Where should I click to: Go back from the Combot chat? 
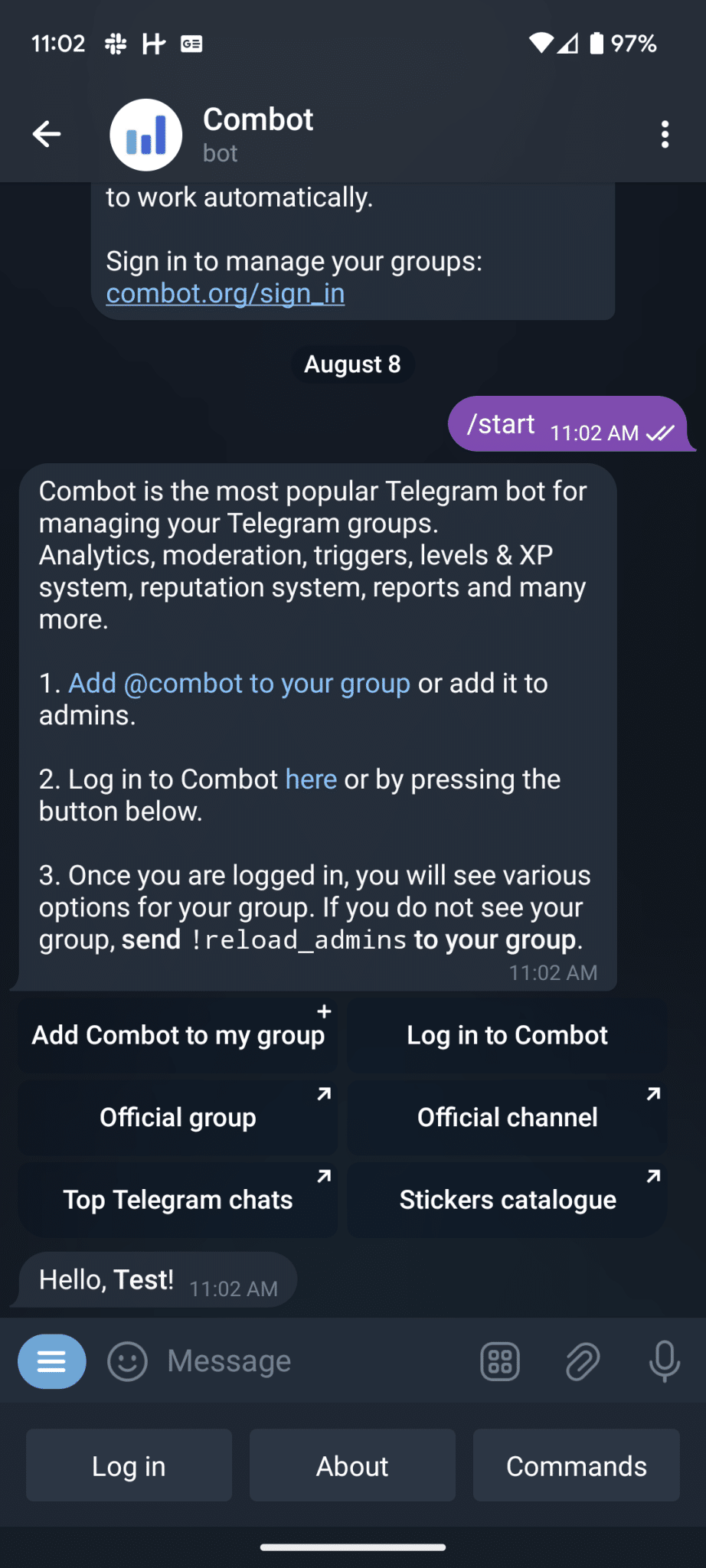pos(47,134)
